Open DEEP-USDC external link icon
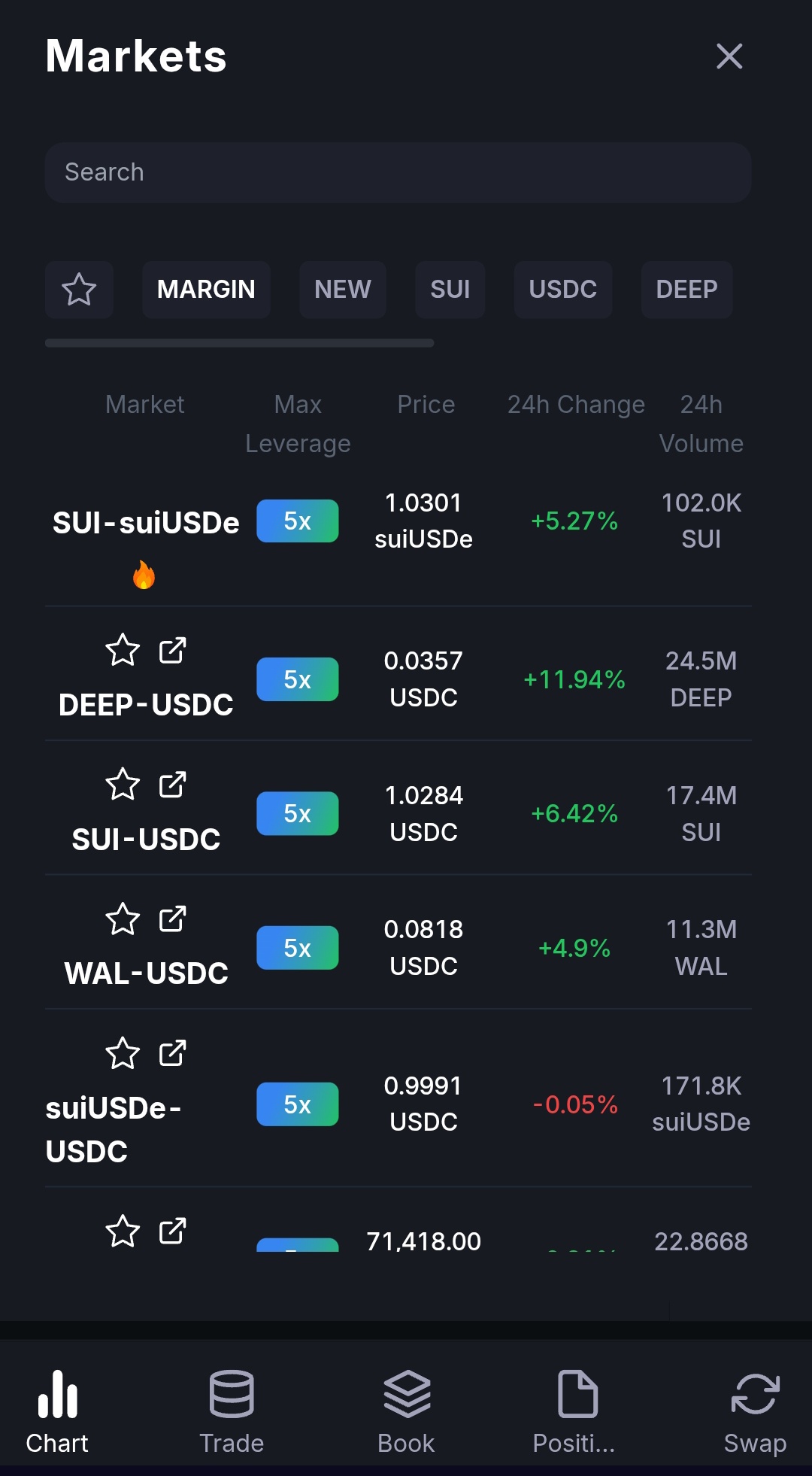The image size is (812, 1476). [x=172, y=651]
